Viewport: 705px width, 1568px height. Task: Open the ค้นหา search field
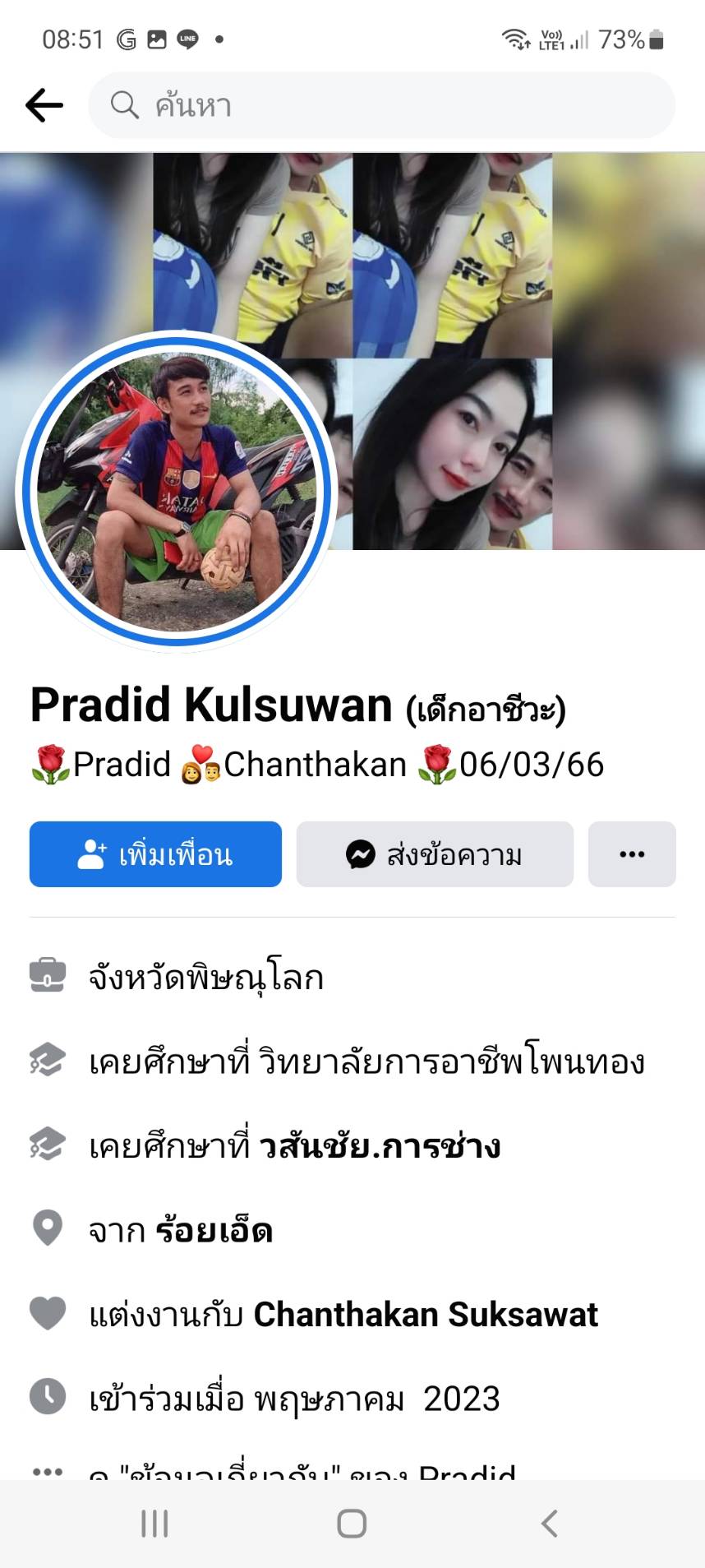pos(381,105)
